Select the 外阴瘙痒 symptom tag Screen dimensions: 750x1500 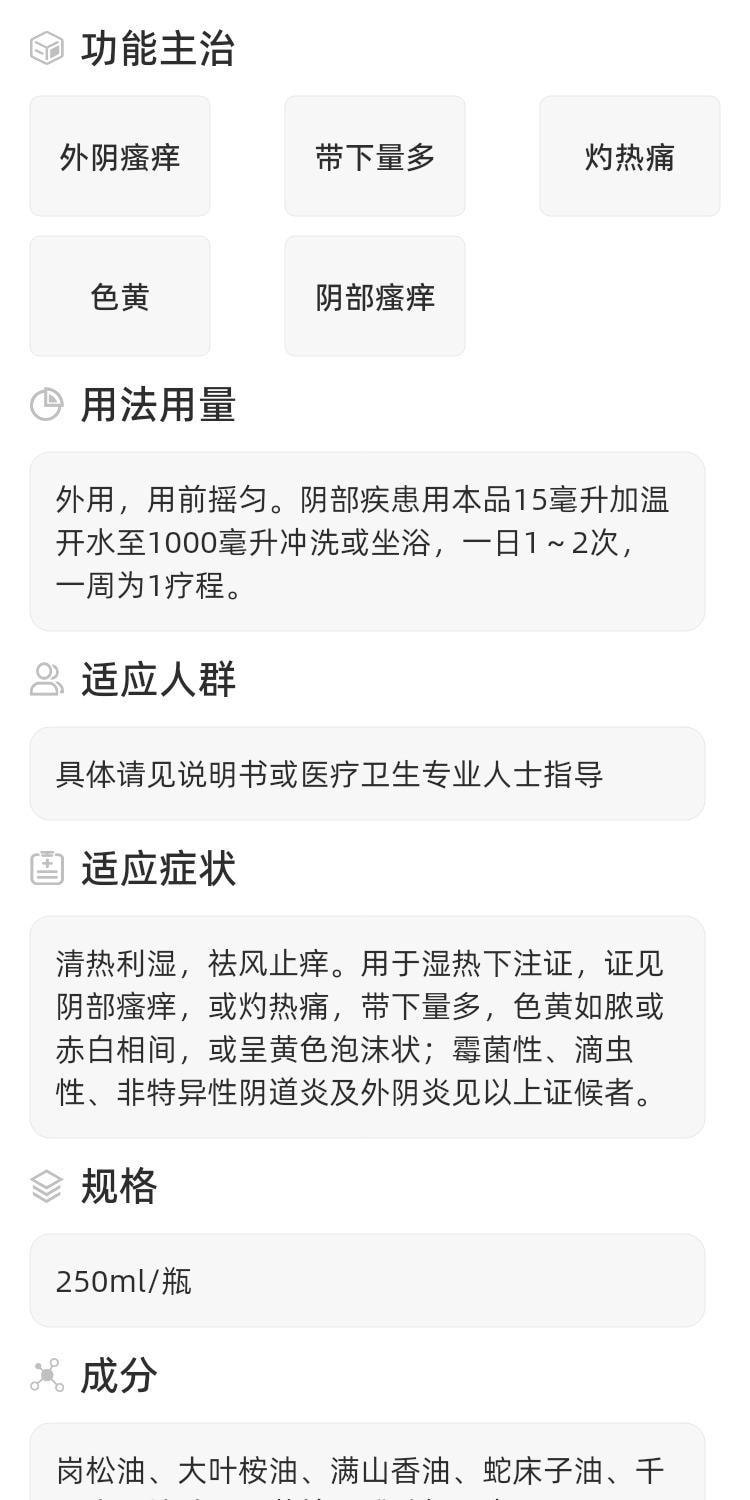[x=119, y=155]
